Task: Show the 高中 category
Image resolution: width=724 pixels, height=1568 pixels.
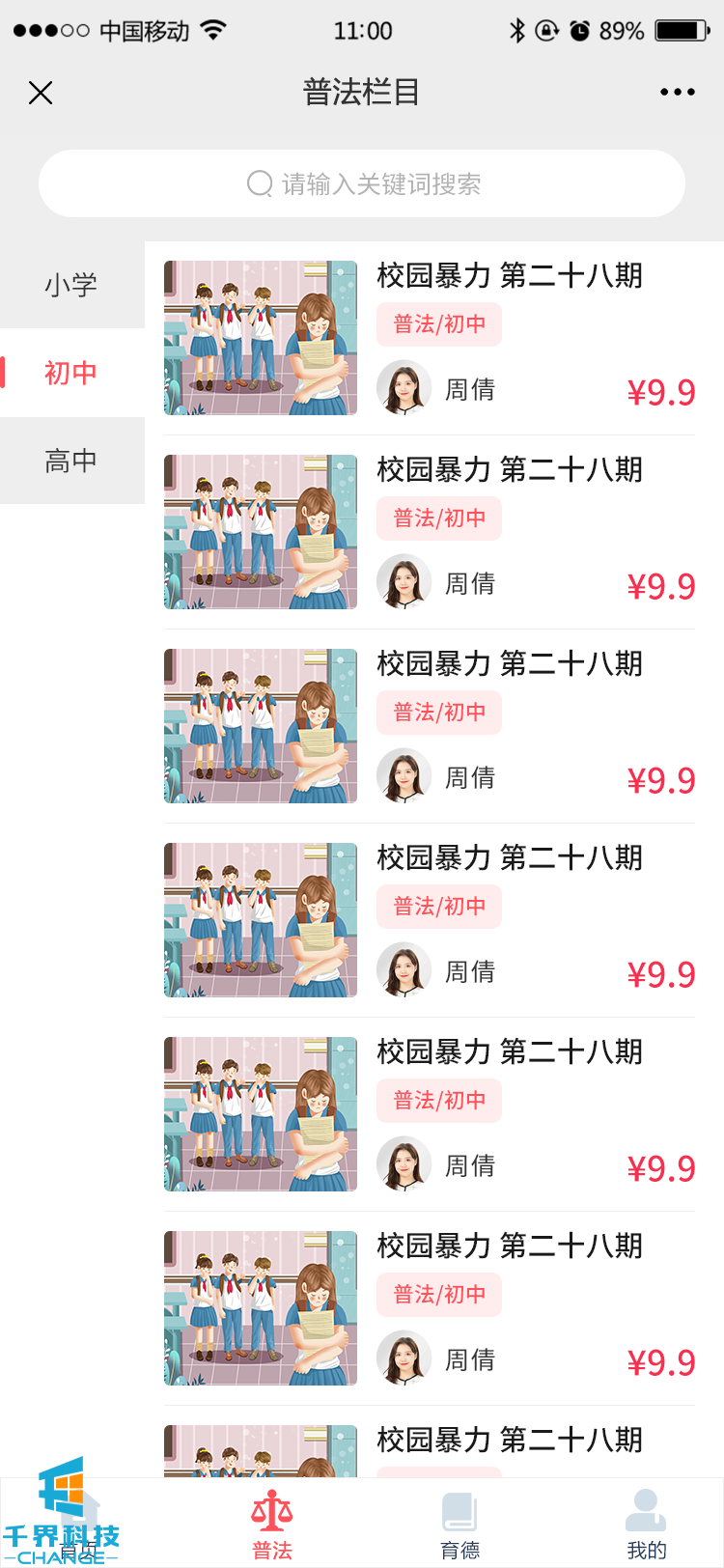Action: click(71, 461)
